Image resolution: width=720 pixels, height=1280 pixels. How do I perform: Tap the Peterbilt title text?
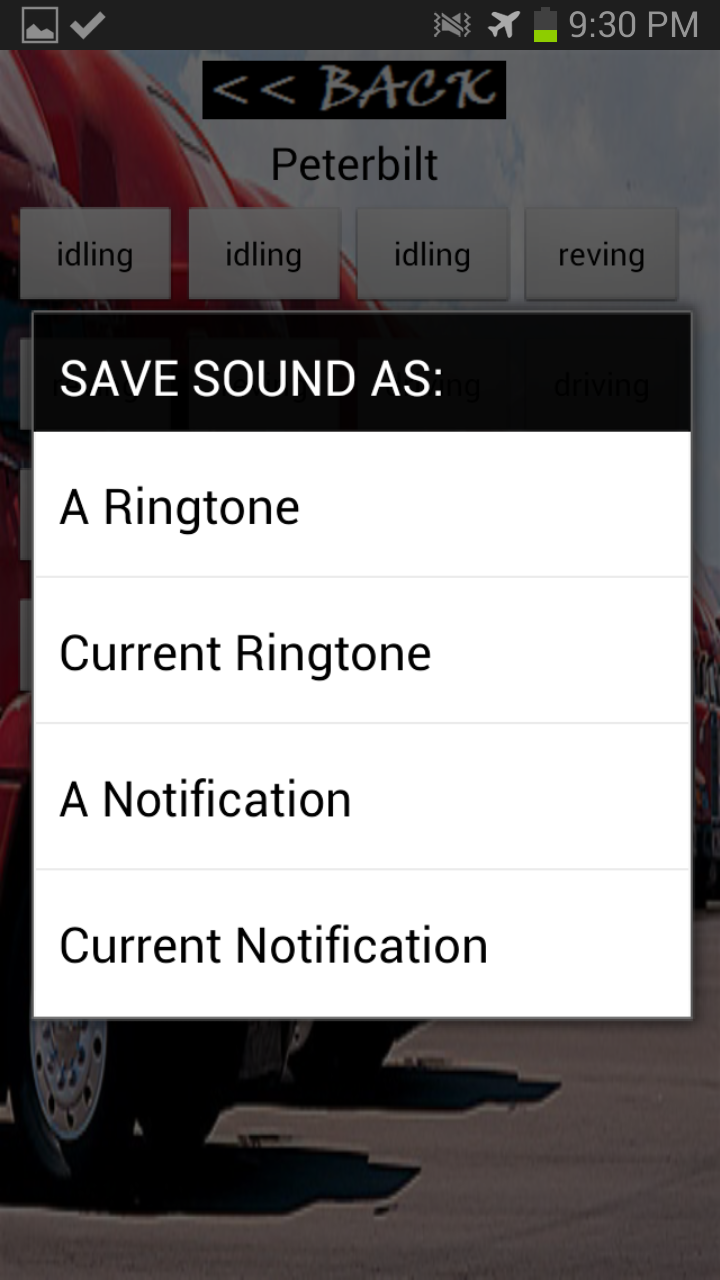click(x=354, y=164)
